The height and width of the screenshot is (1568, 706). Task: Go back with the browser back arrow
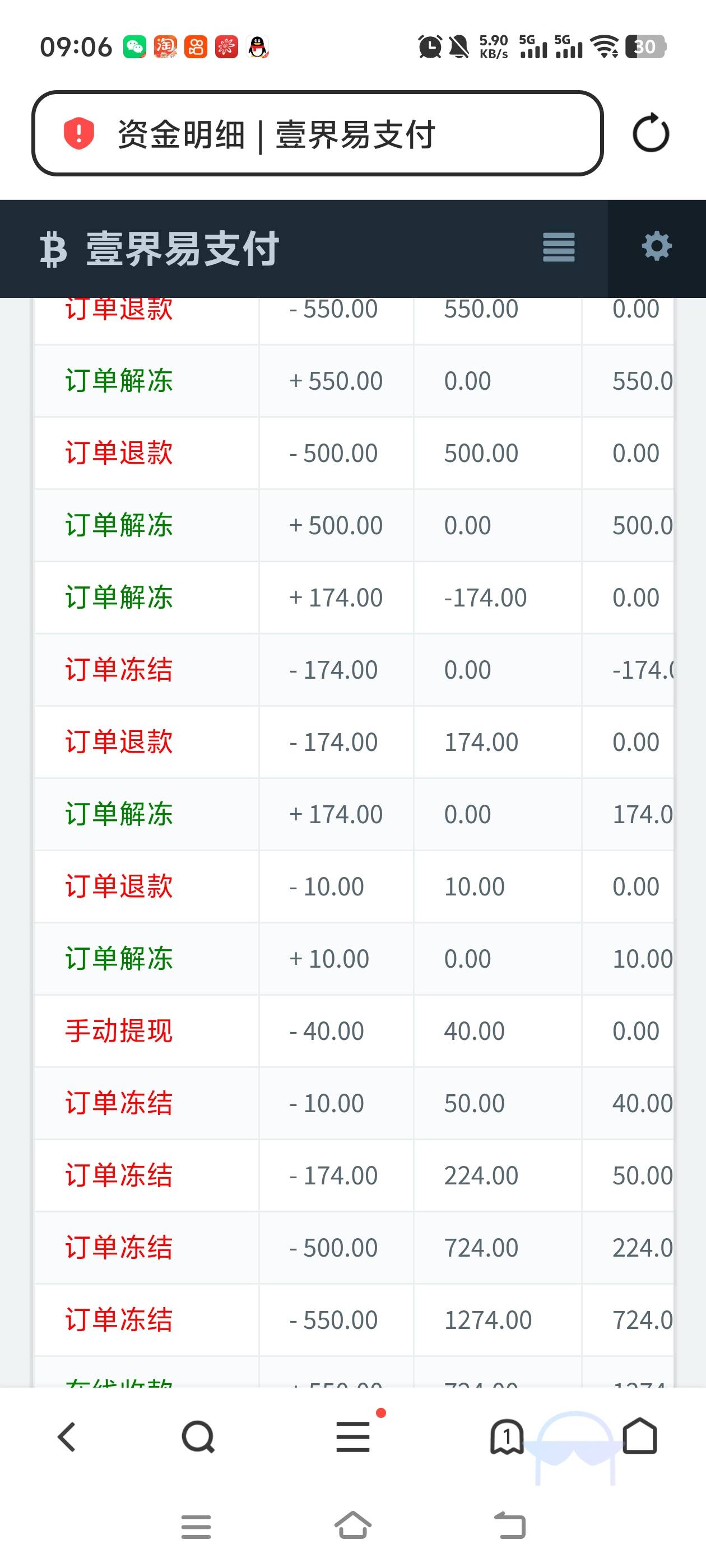pos(66,1436)
